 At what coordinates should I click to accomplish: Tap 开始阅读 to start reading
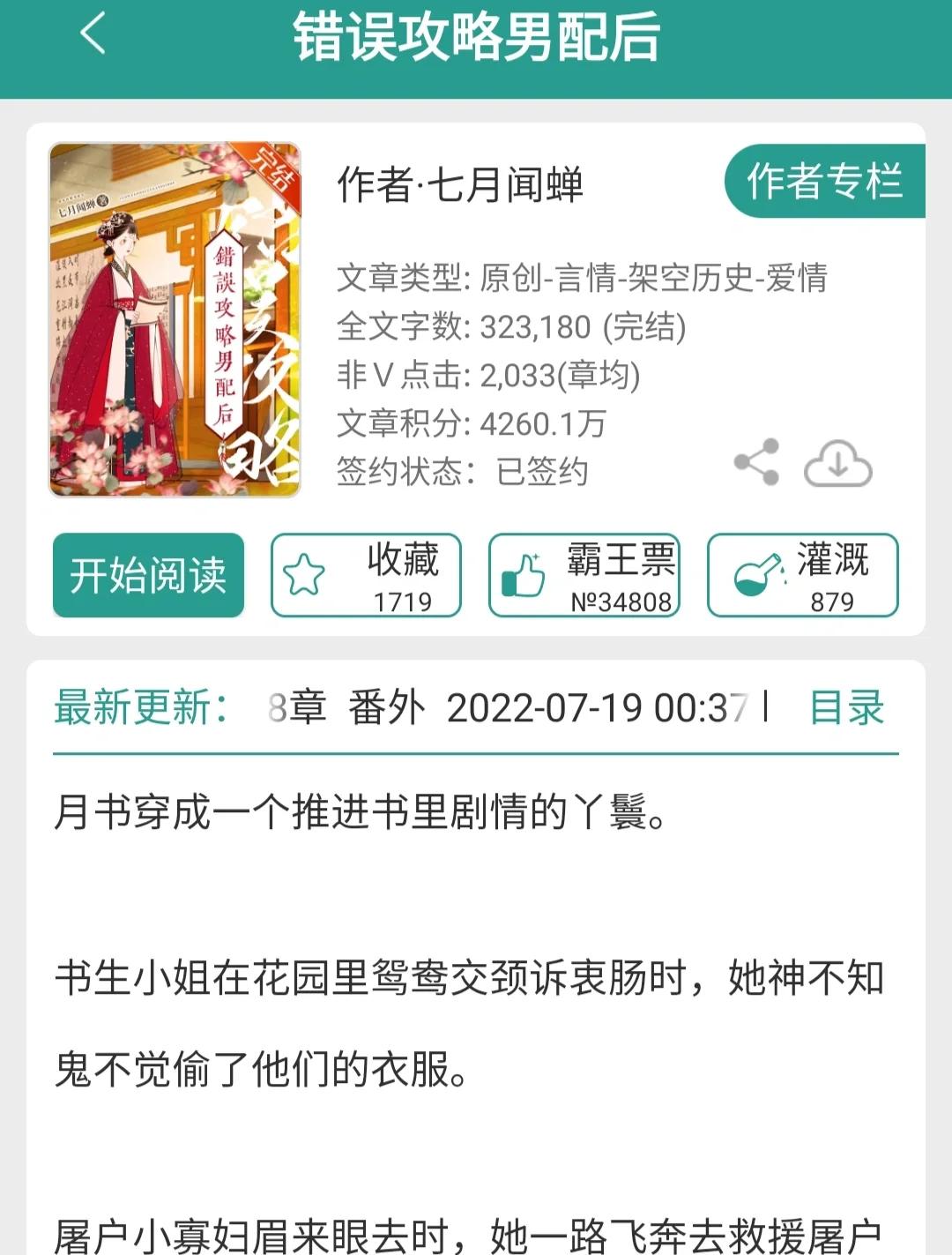tap(148, 575)
